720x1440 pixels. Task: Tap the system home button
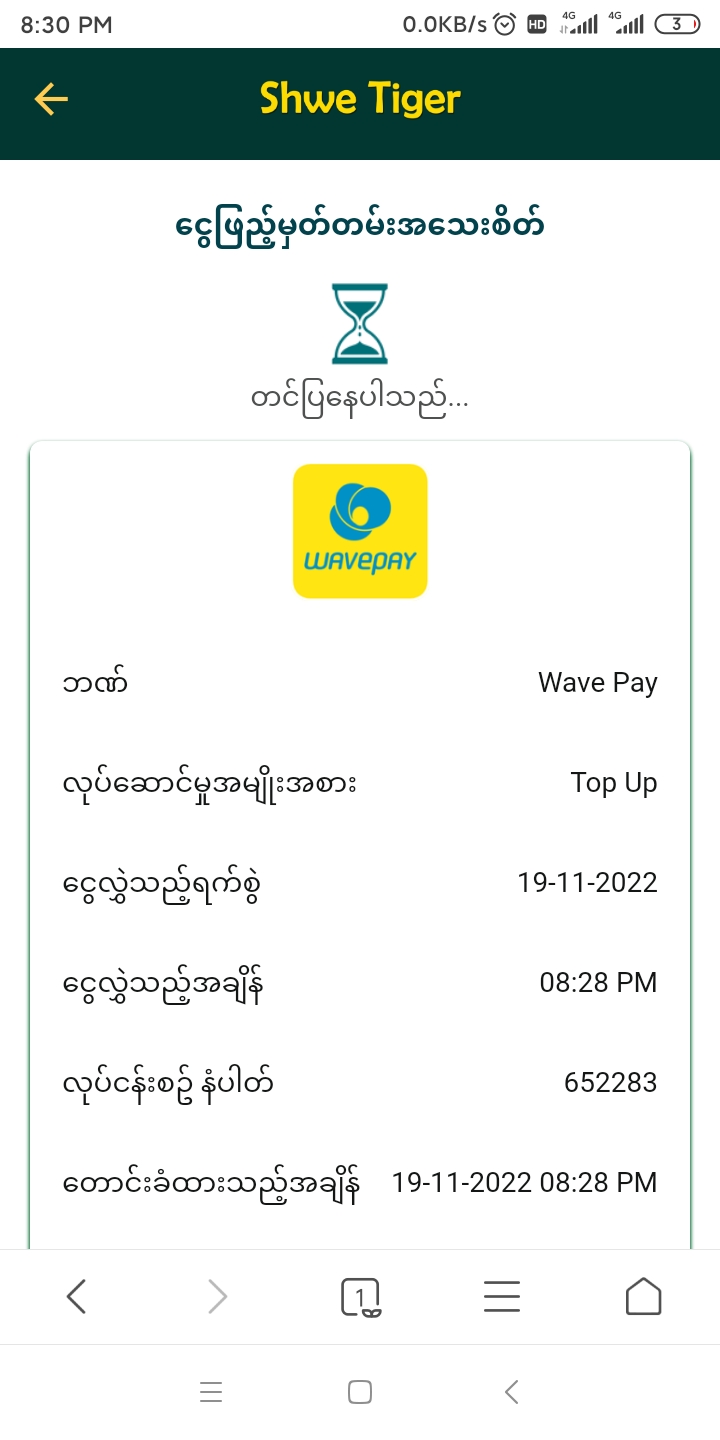[360, 1392]
